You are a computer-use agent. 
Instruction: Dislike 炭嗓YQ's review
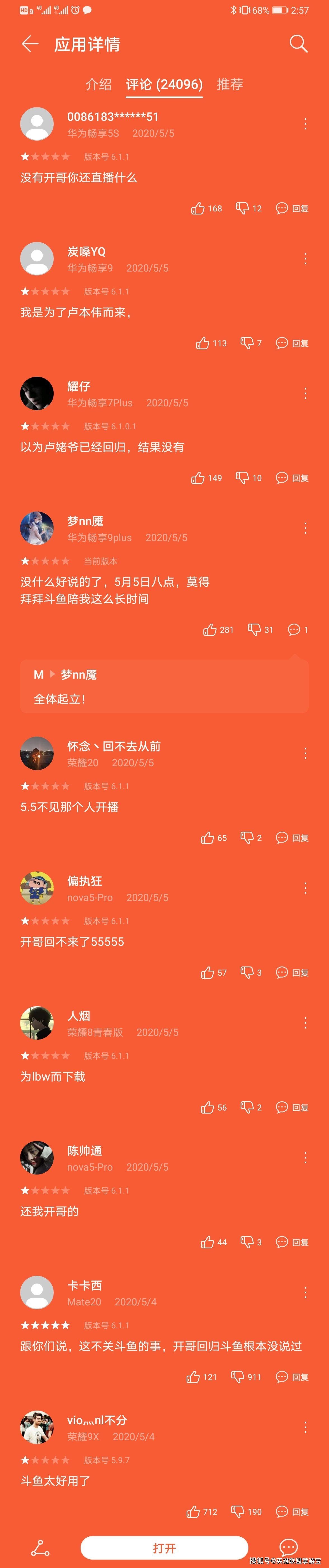point(247,343)
